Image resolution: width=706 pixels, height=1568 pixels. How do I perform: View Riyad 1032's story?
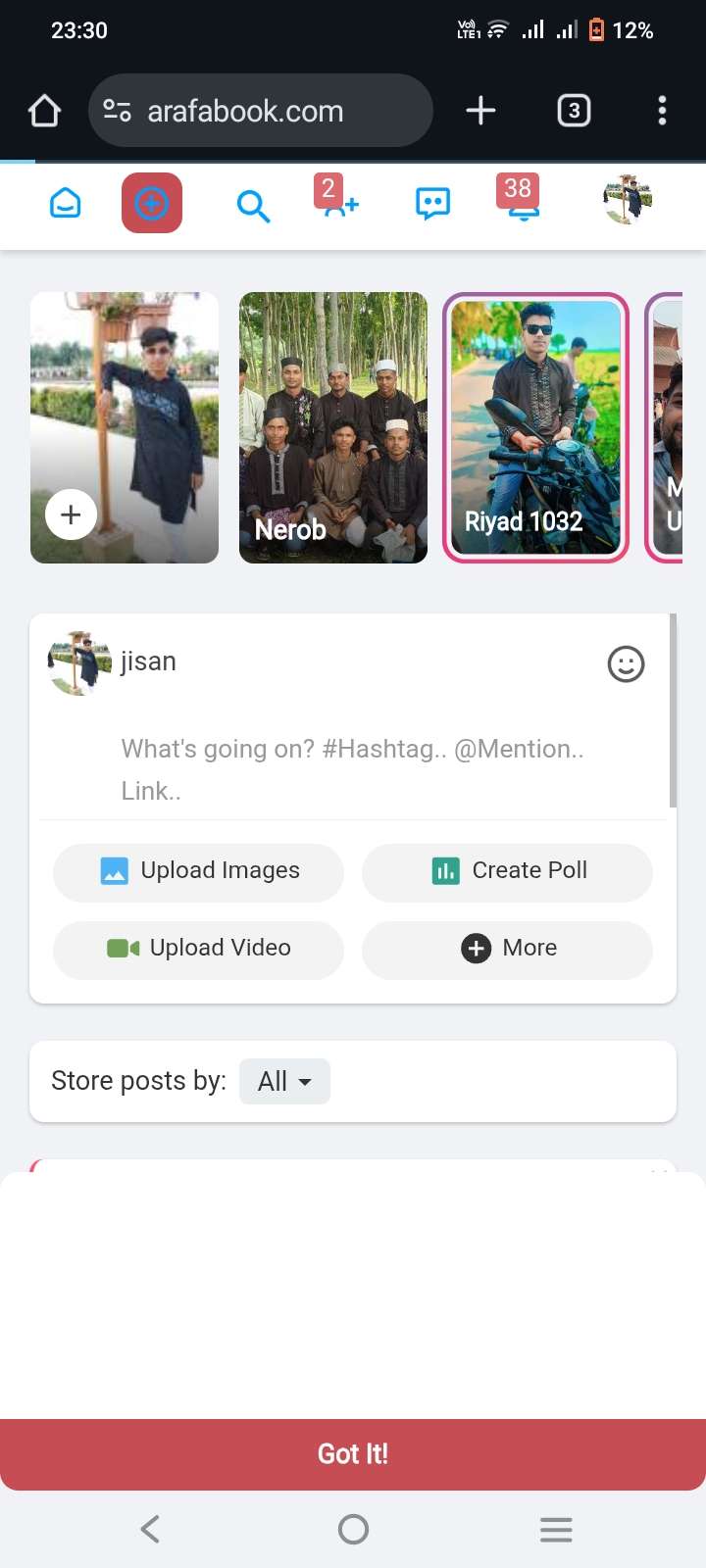coord(535,427)
